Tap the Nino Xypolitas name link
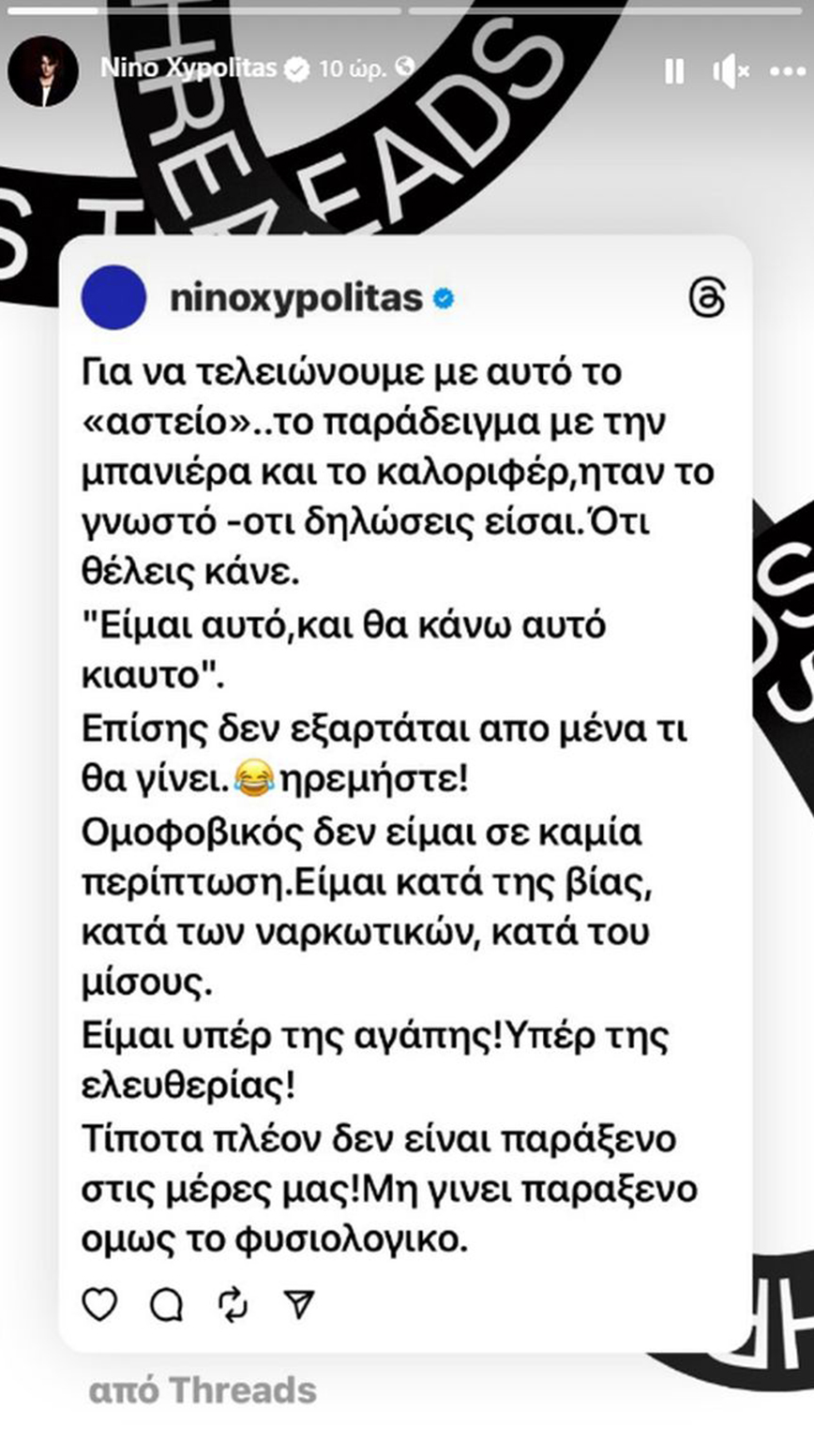This screenshot has height=1456, width=814. 188,68
